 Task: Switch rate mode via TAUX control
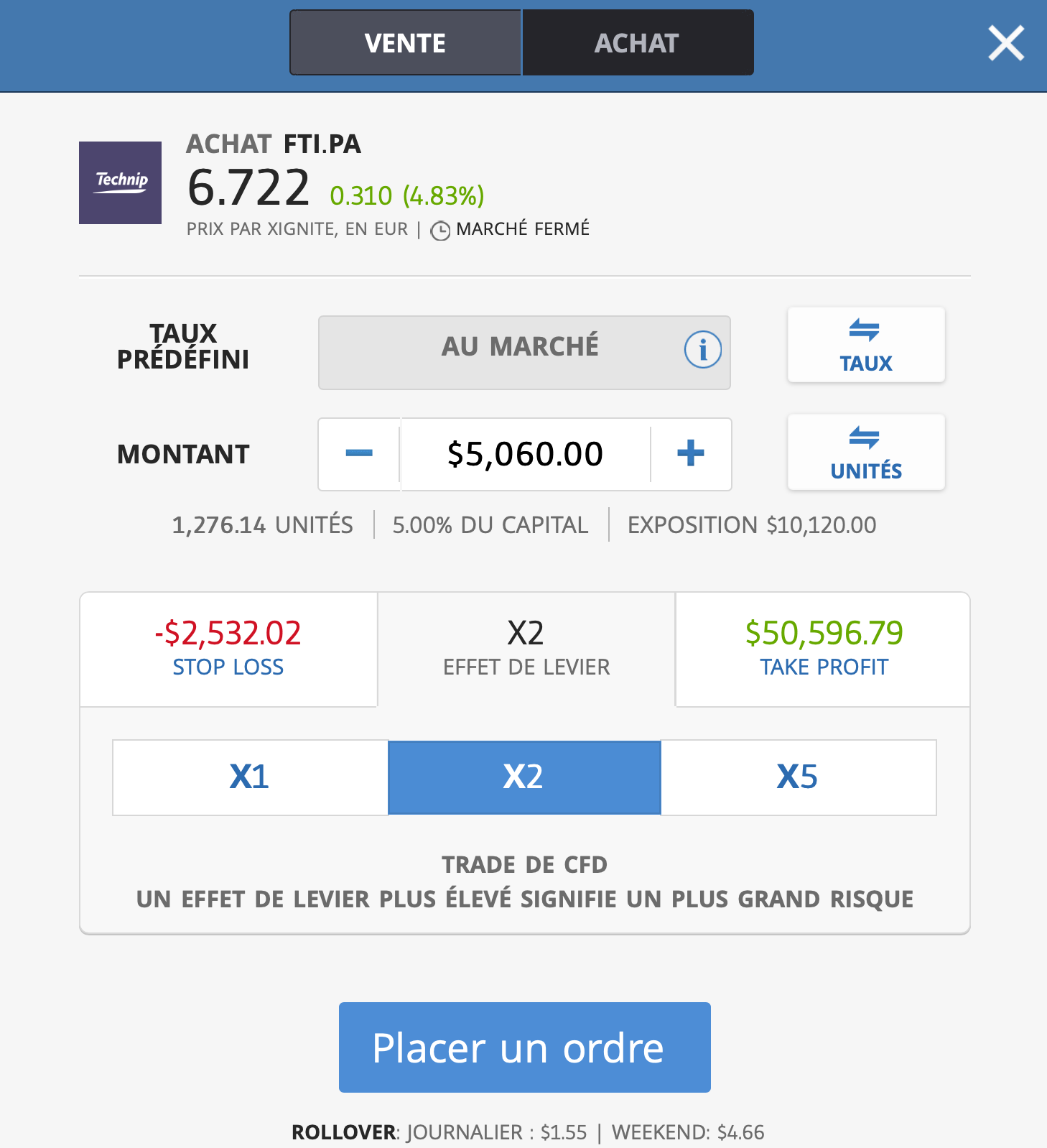(x=865, y=346)
